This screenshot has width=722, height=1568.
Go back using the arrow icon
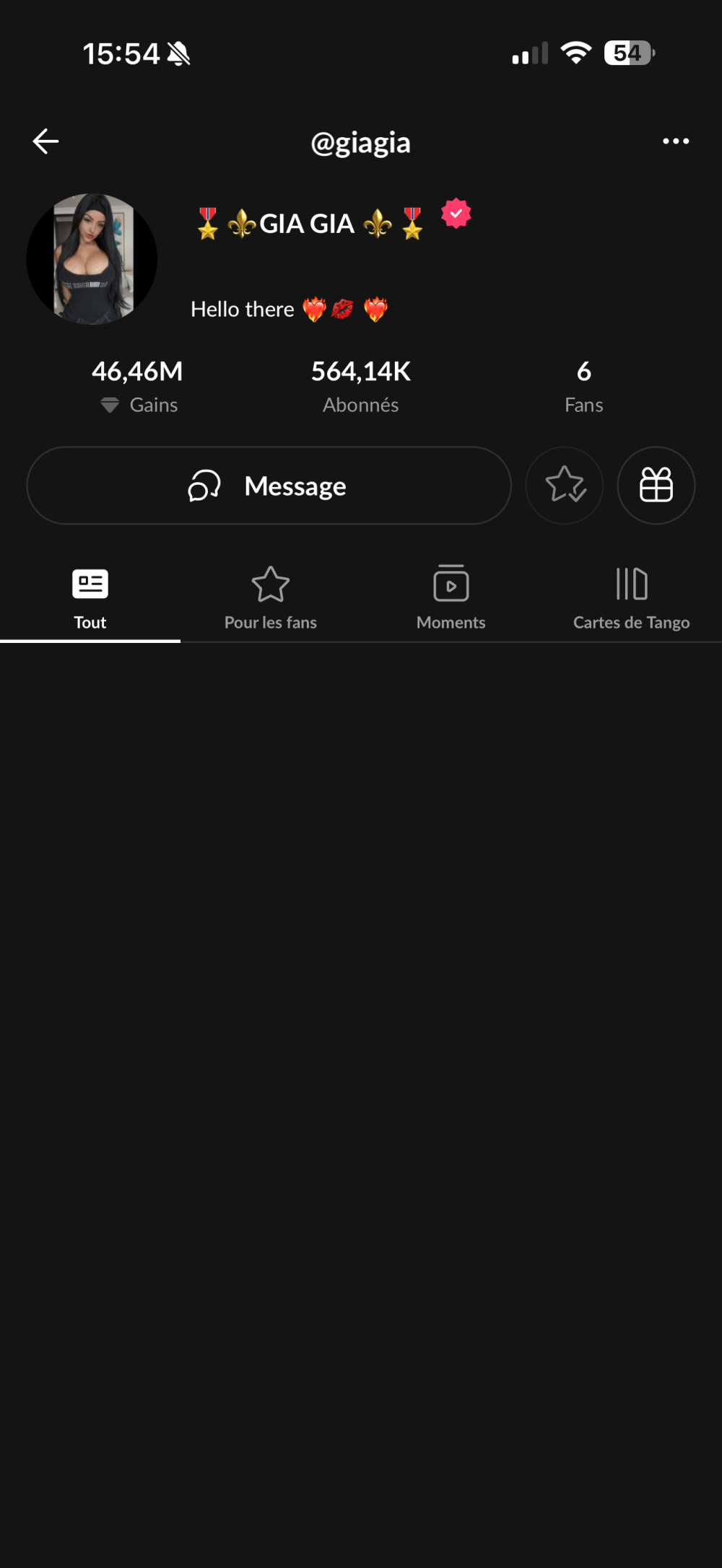45,141
